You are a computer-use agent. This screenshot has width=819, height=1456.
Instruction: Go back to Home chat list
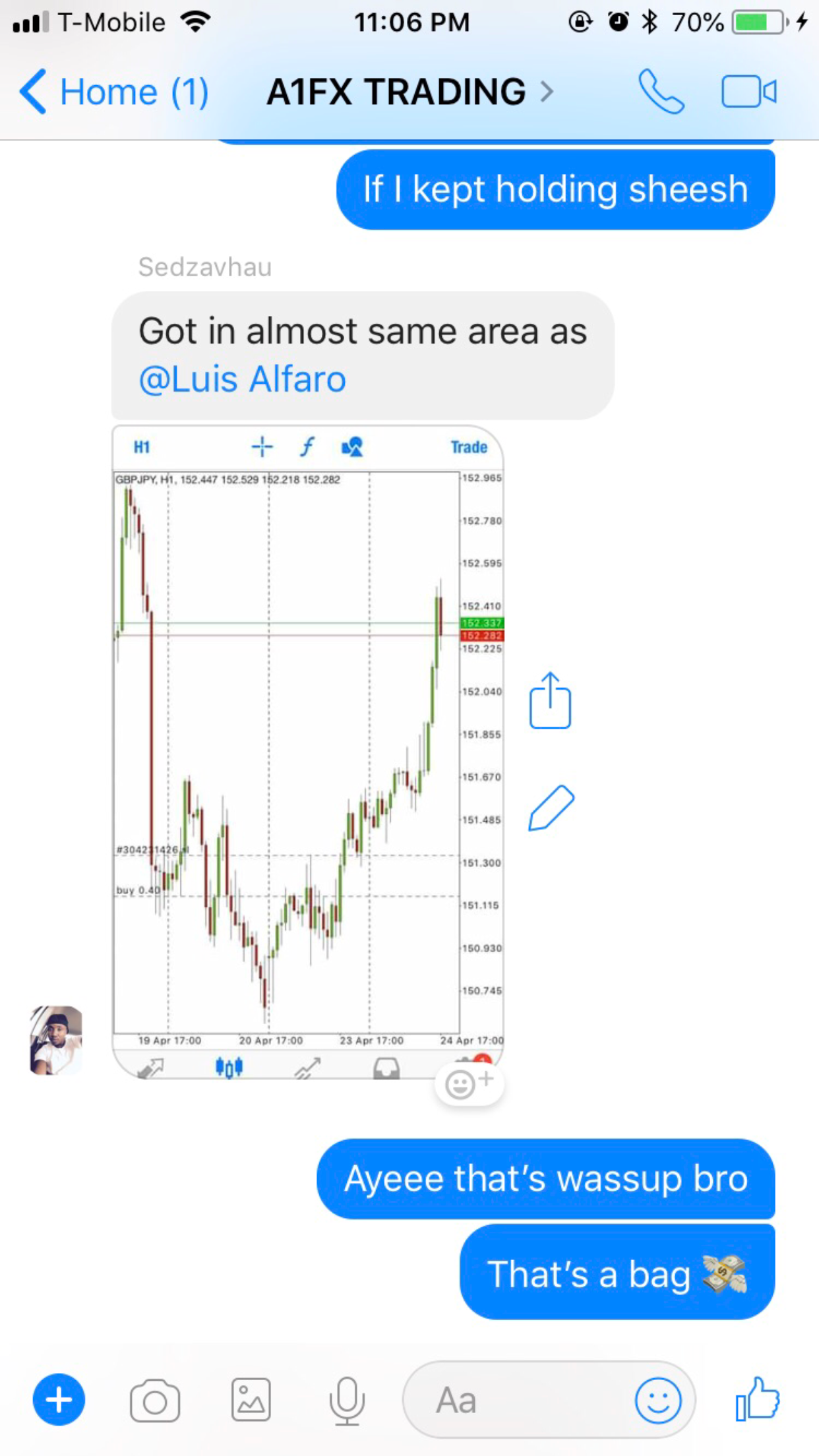click(x=113, y=92)
